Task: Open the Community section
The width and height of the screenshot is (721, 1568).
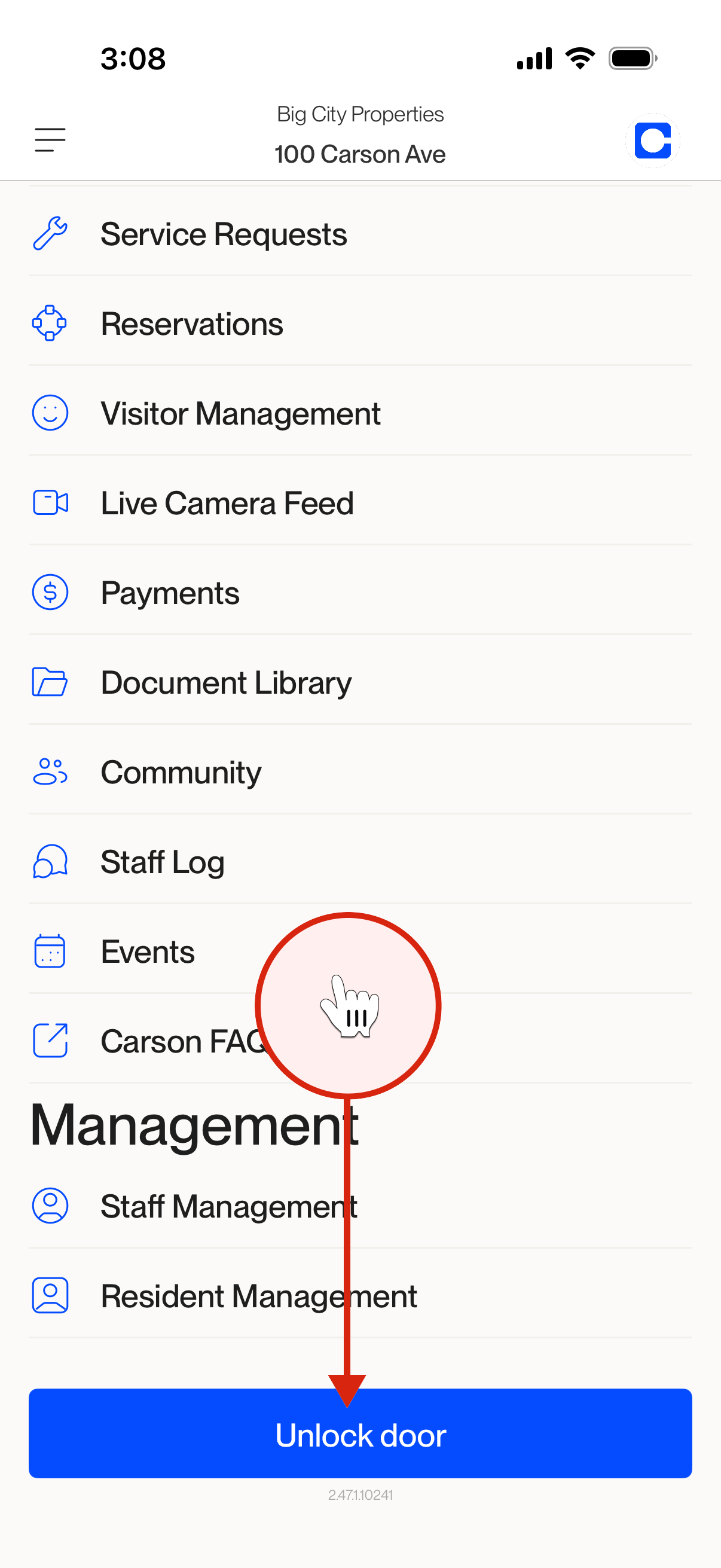Action: coord(360,772)
